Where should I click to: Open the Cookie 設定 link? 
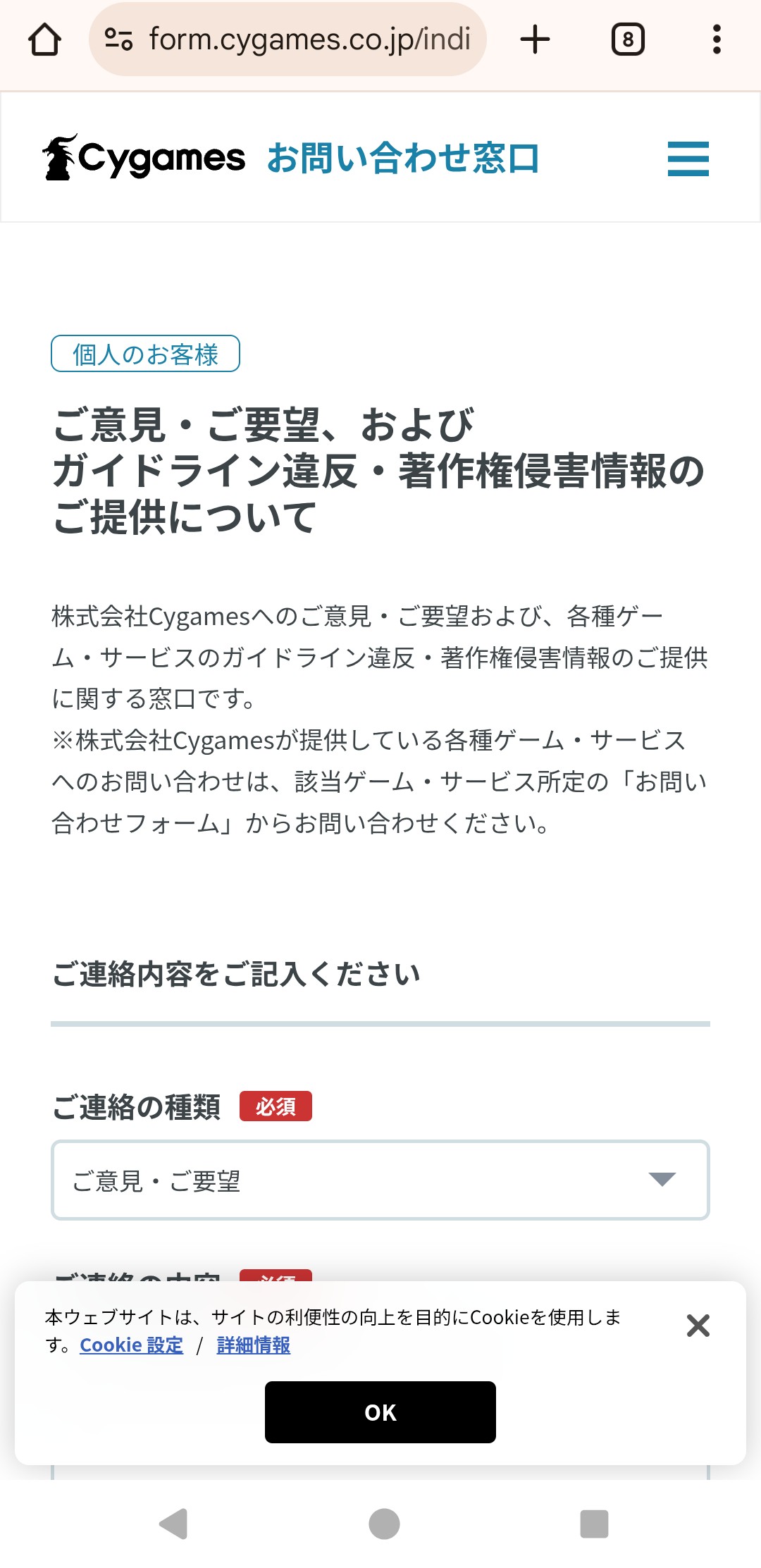point(131,1345)
